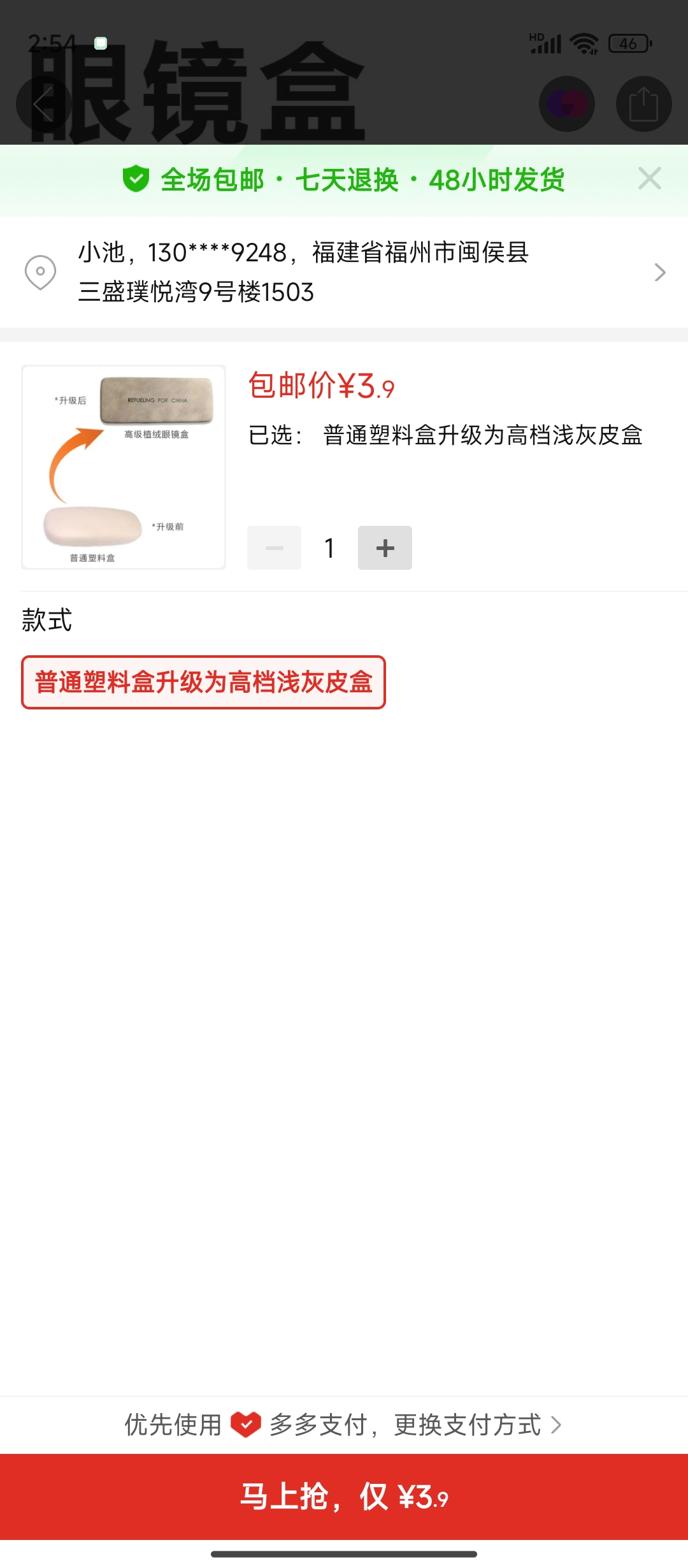
Task: Open the delivery address for 小池
Action: click(344, 272)
